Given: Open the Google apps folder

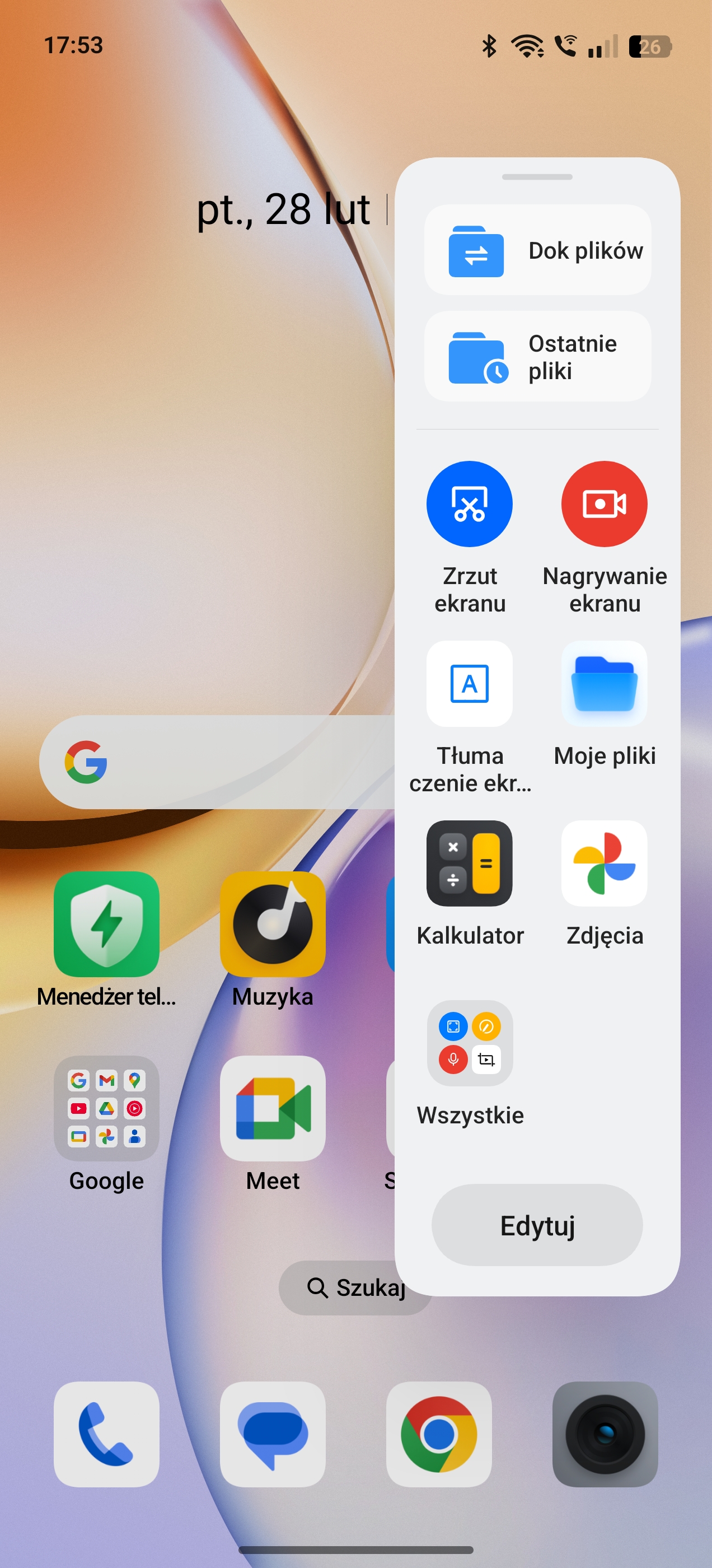Looking at the screenshot, I should (x=106, y=1108).
